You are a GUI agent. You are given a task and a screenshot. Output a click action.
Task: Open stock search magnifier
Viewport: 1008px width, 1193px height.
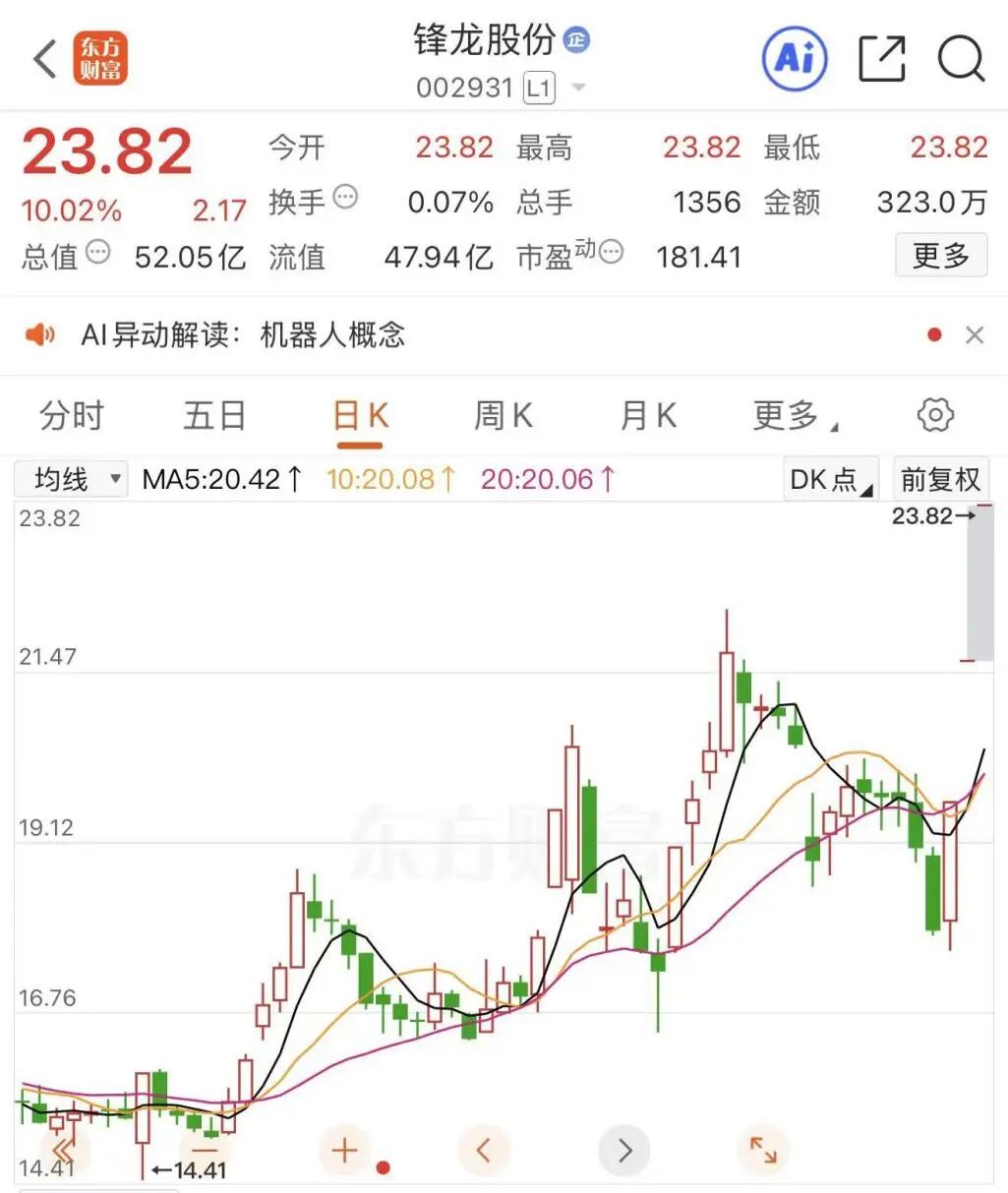tap(960, 59)
